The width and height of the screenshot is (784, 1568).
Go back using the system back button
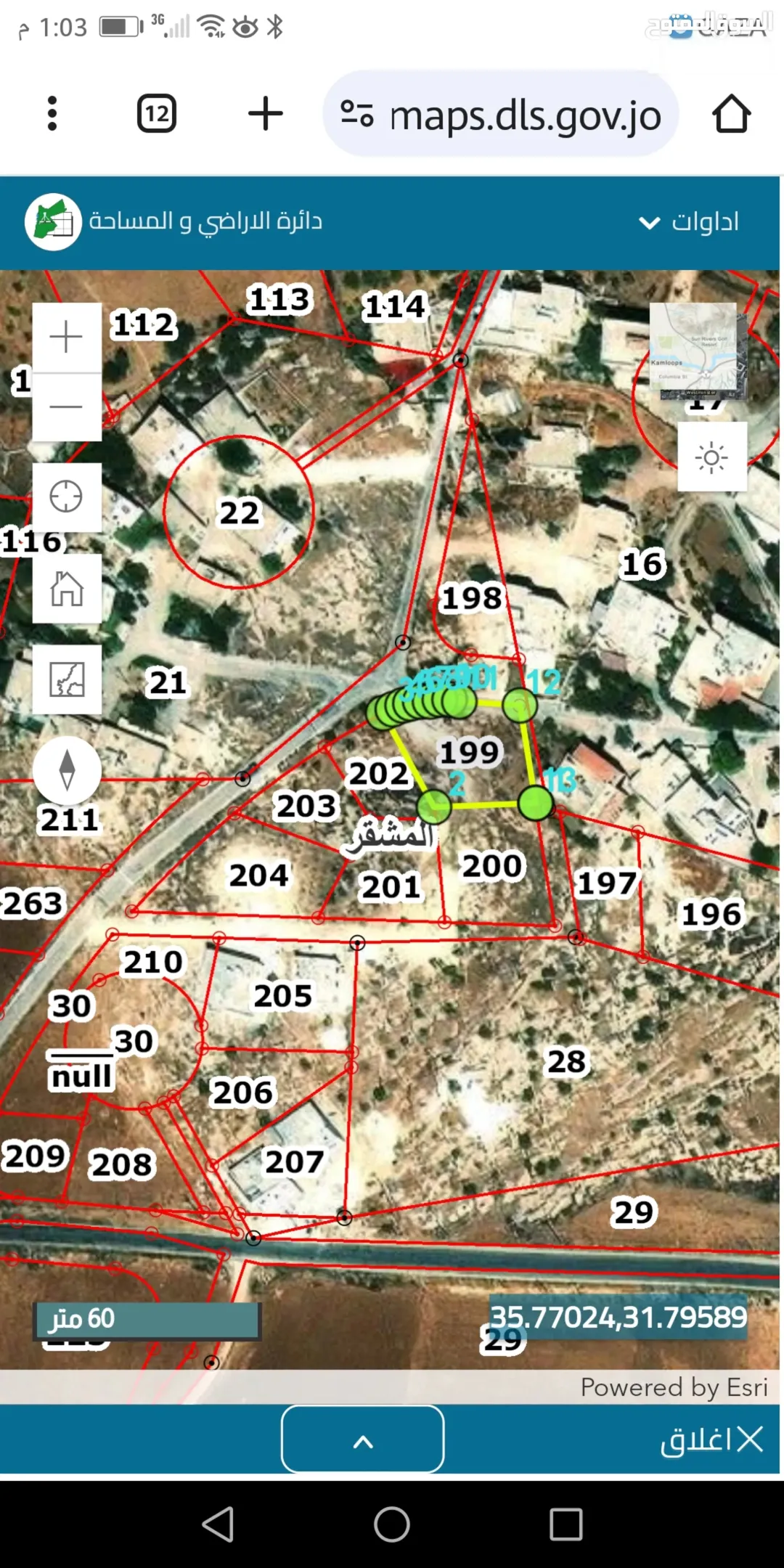point(218,1524)
